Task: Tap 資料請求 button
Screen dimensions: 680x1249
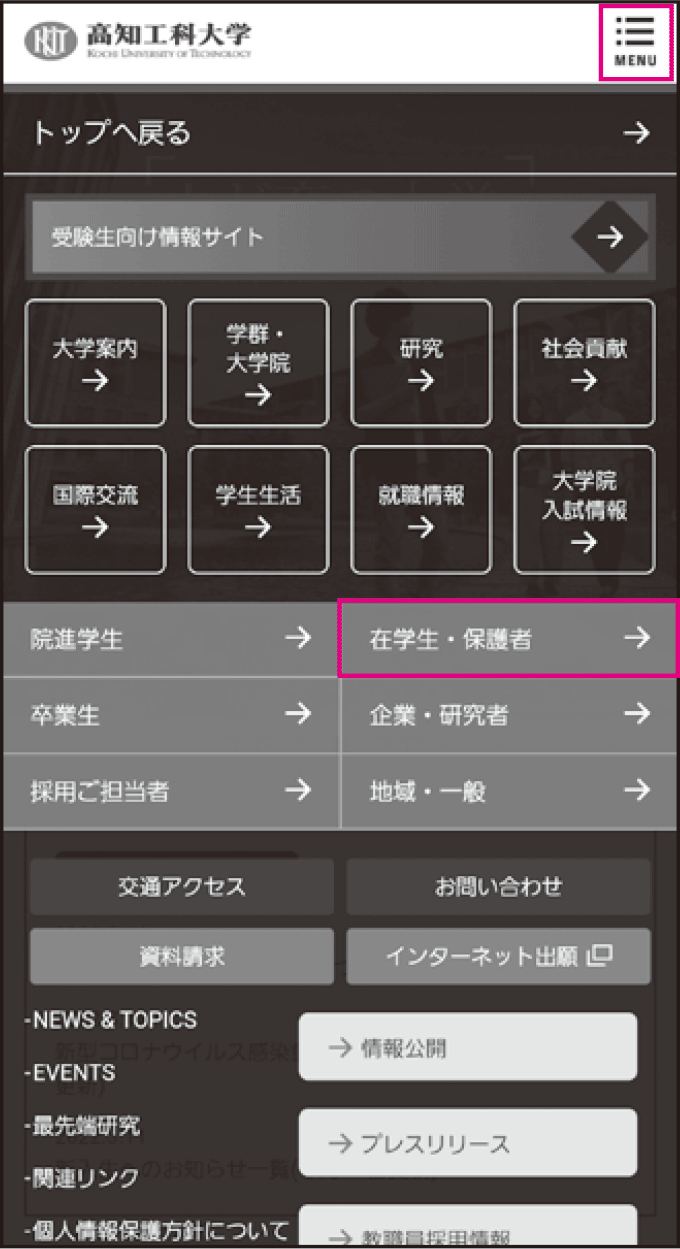Action: [182, 956]
